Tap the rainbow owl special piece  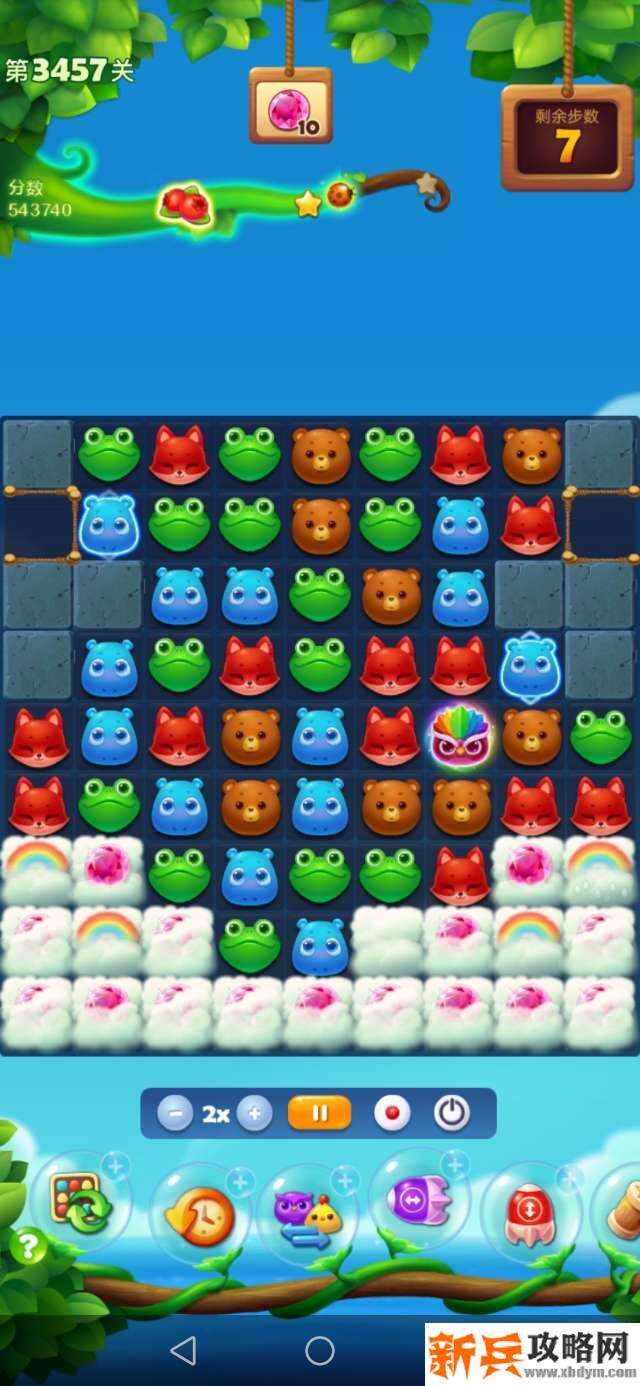click(459, 737)
